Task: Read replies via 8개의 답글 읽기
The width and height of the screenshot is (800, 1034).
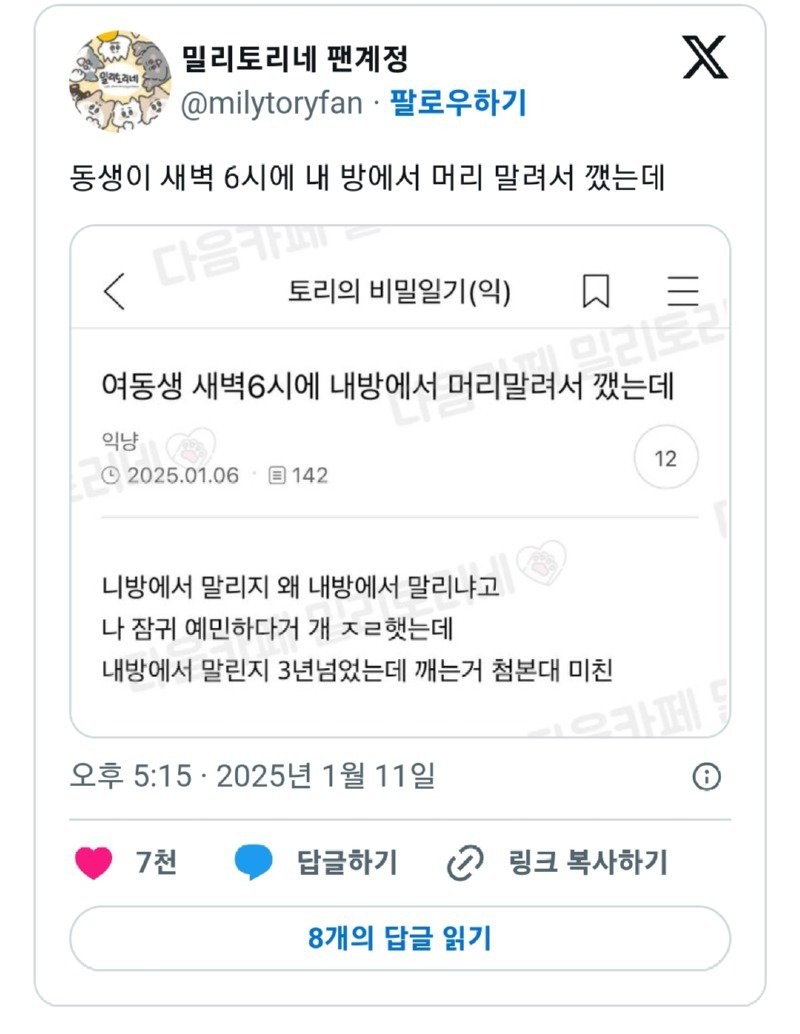Action: pyautogui.click(x=400, y=939)
